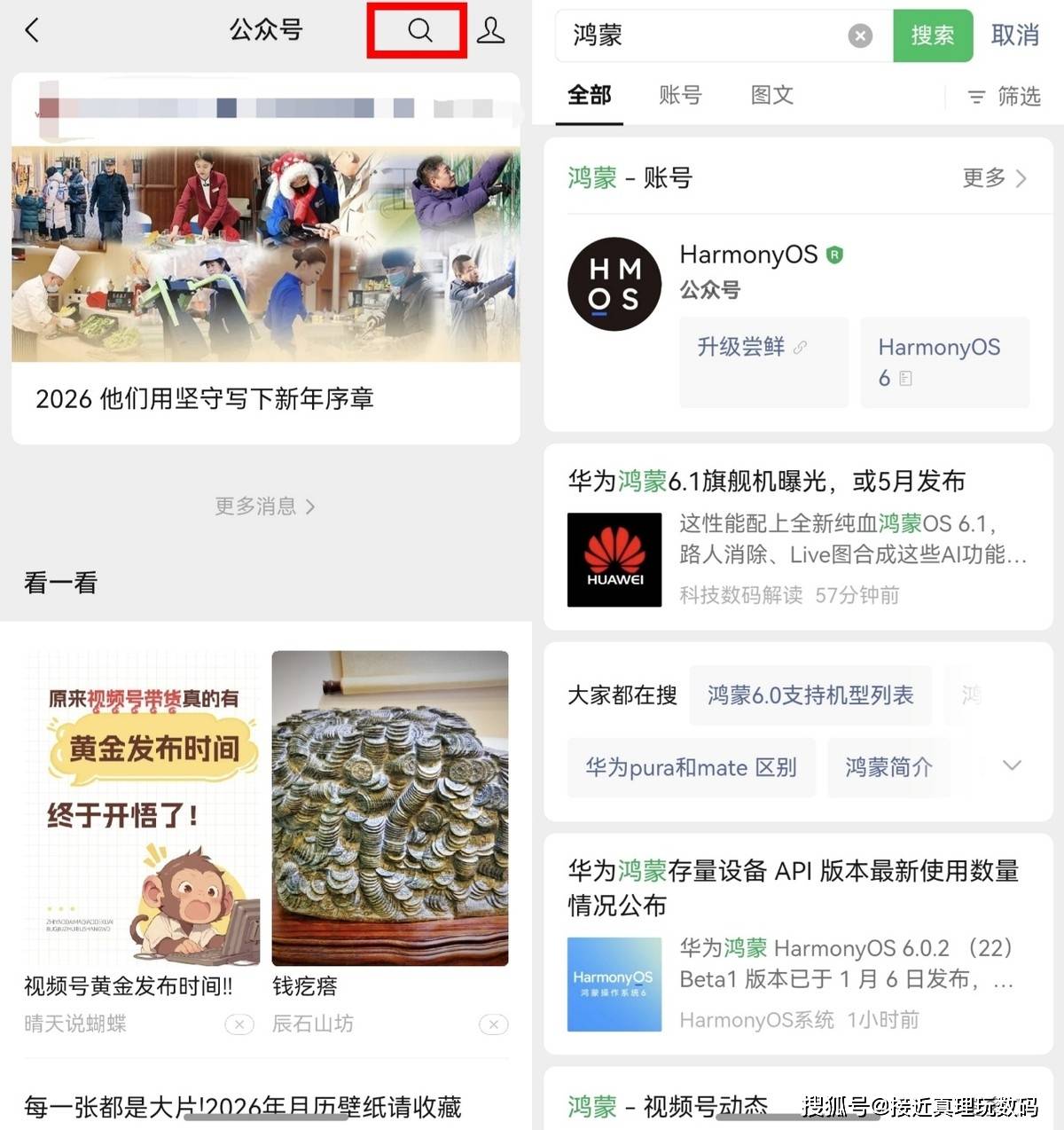The height and width of the screenshot is (1130, 1064).
Task: Open article 2026 他们用坚守写下新年序章
Action: (x=204, y=398)
